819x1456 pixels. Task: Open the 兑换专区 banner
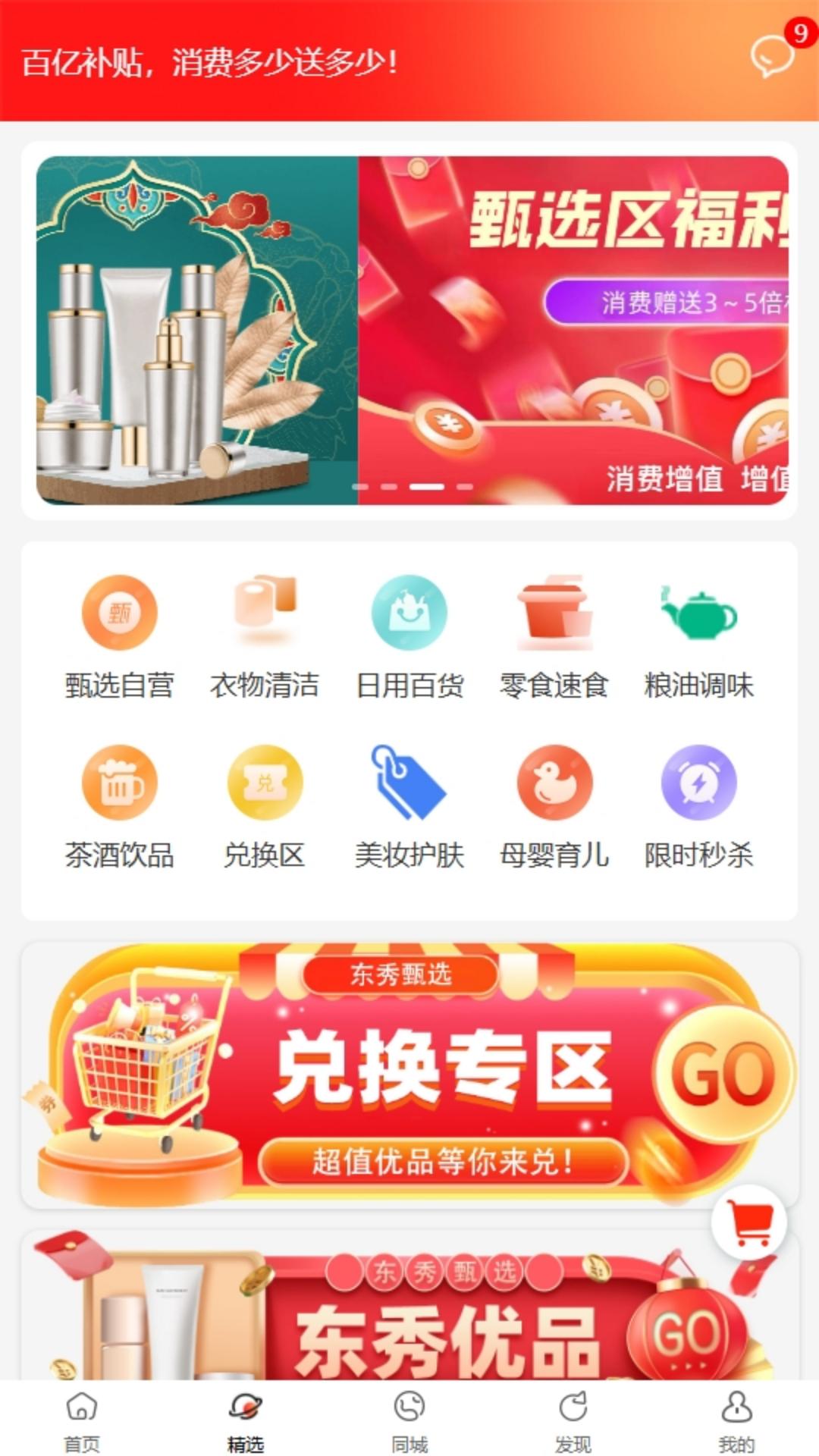coord(409,1075)
